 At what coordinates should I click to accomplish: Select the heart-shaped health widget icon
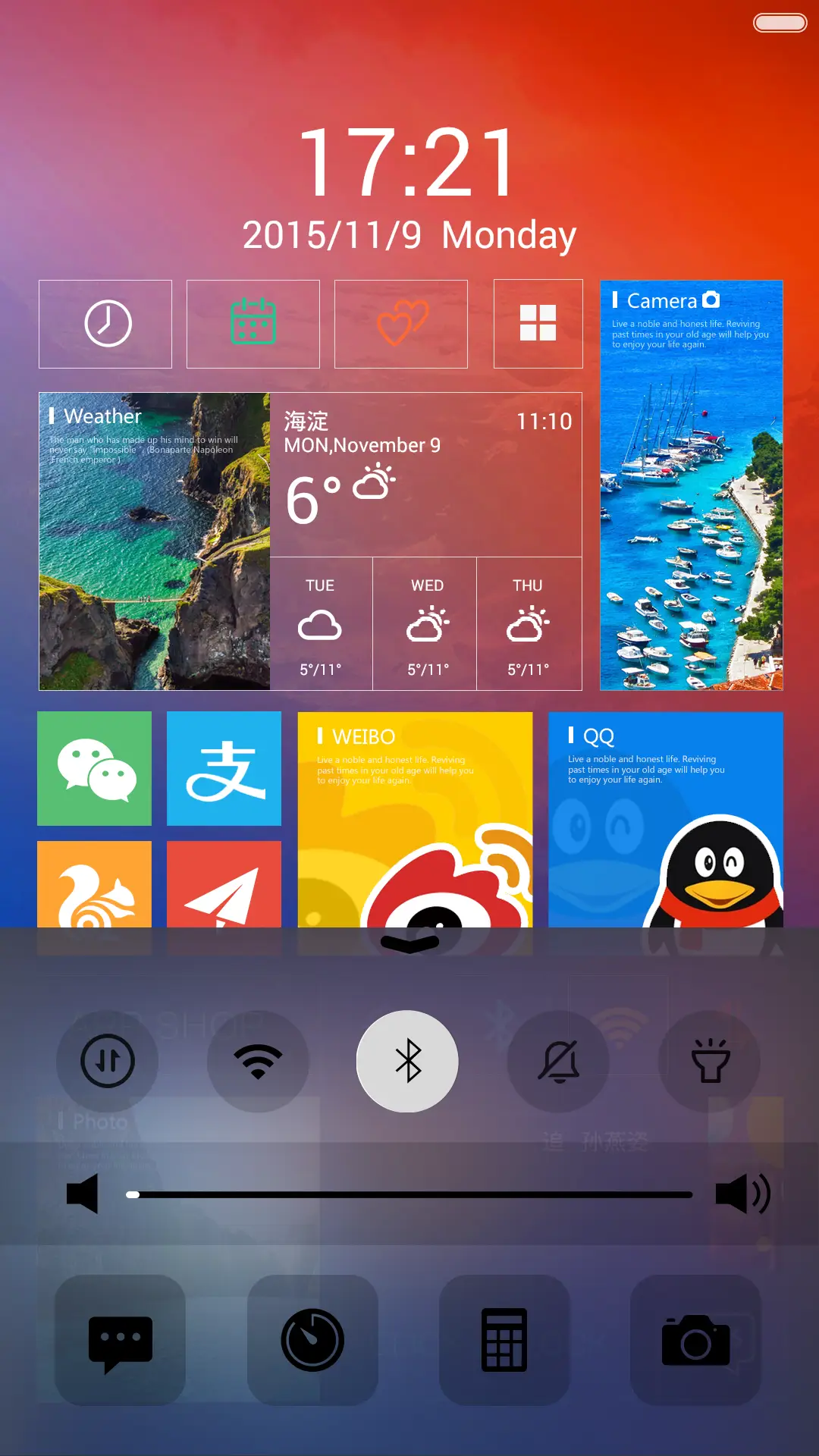pyautogui.click(x=400, y=323)
